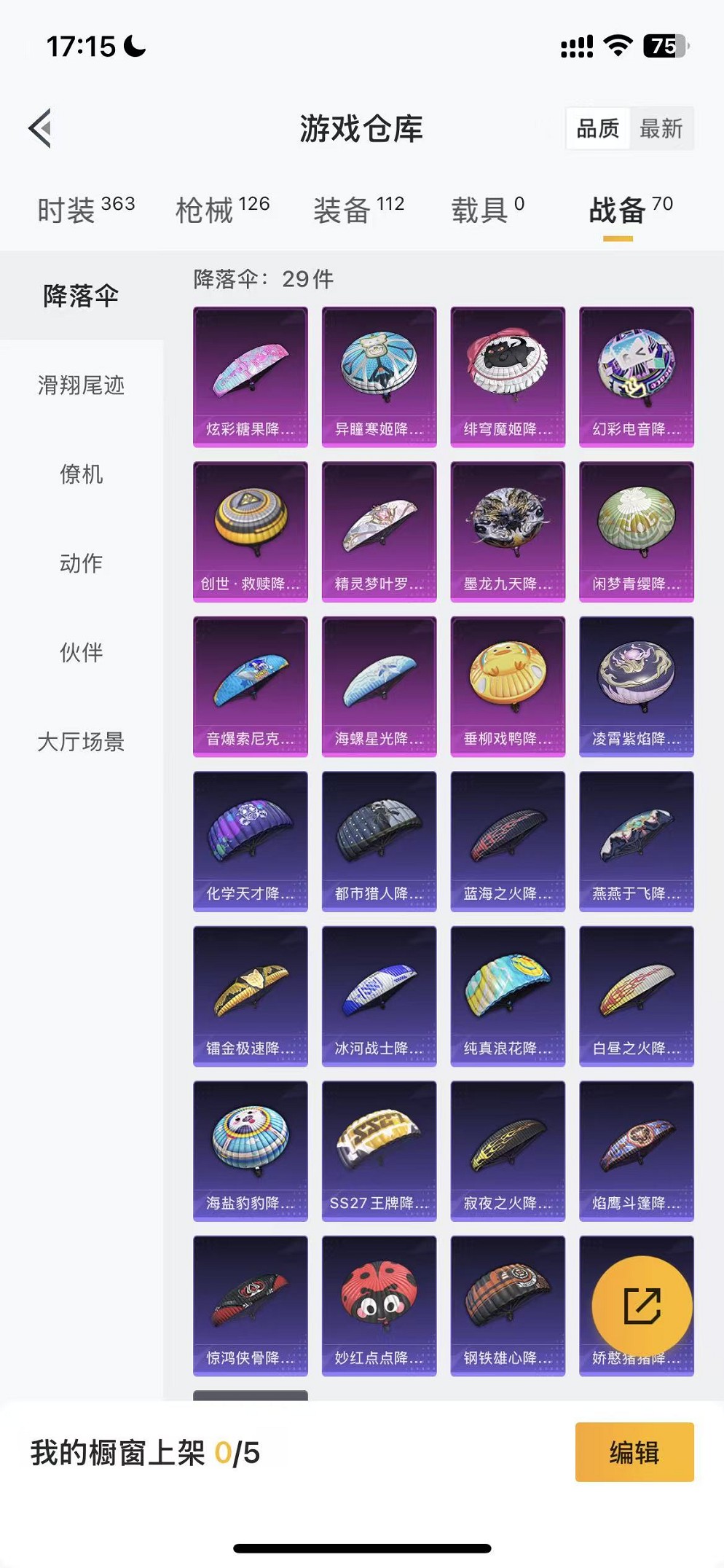Open the 垂柳戏鸭 parachute item
The width and height of the screenshot is (724, 1568).
point(508,686)
